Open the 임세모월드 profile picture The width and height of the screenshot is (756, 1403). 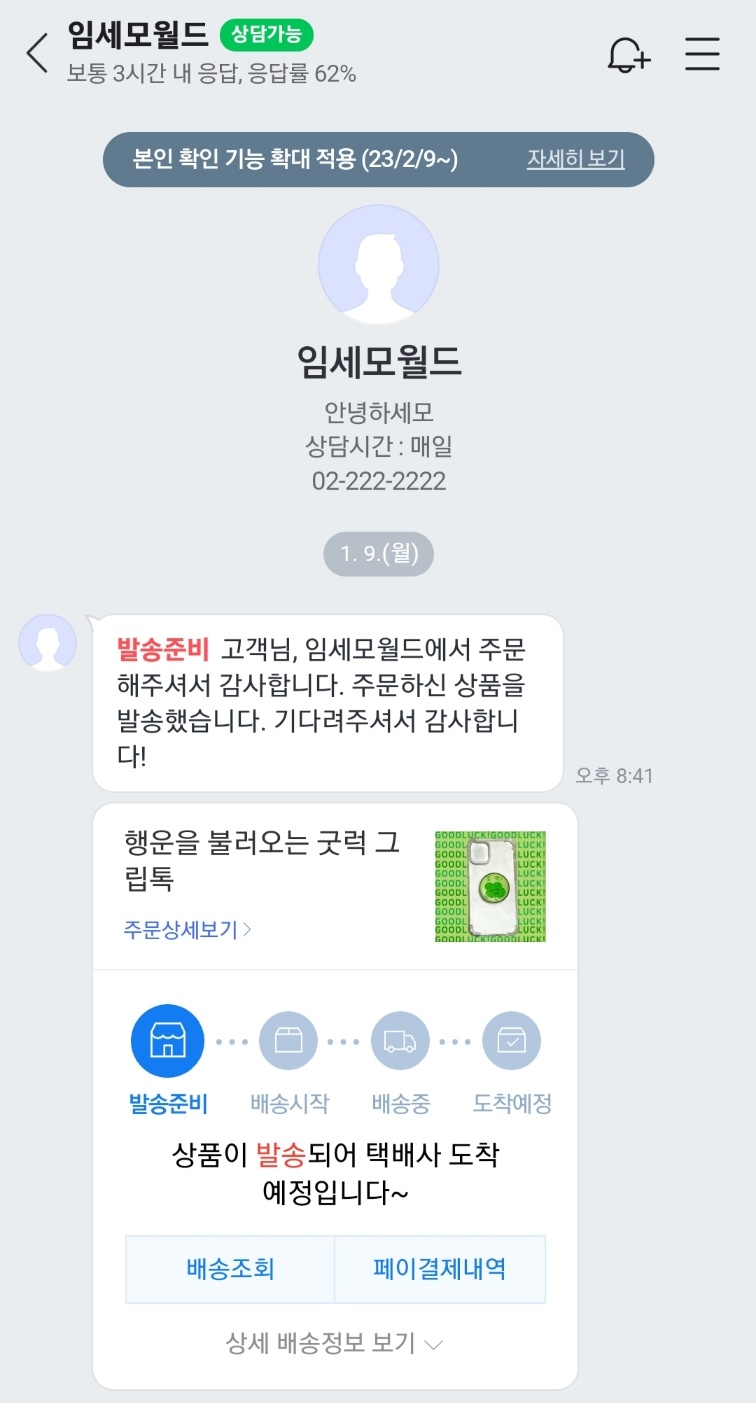coord(378,265)
